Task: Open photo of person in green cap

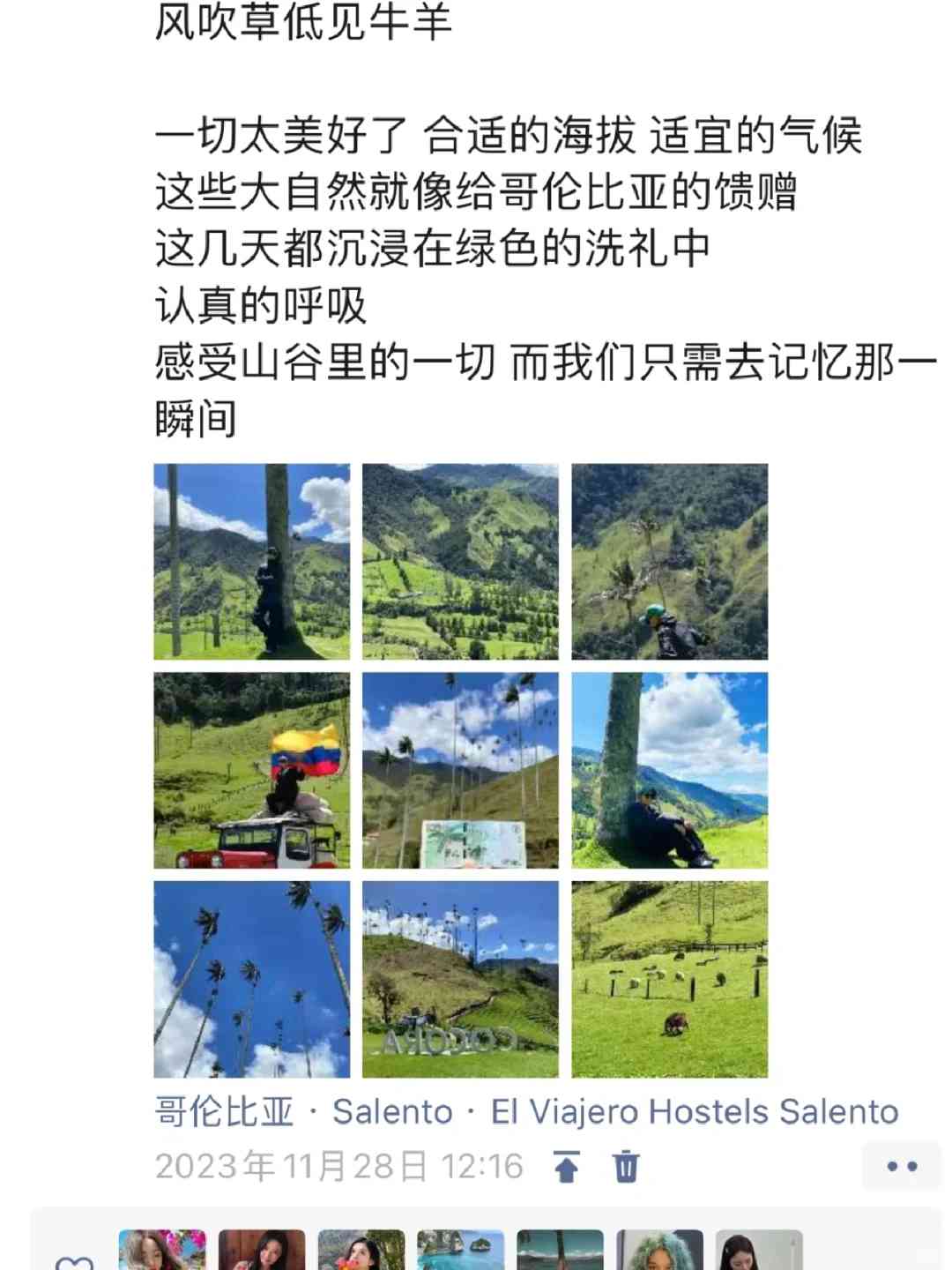Action: pyautogui.click(x=669, y=562)
